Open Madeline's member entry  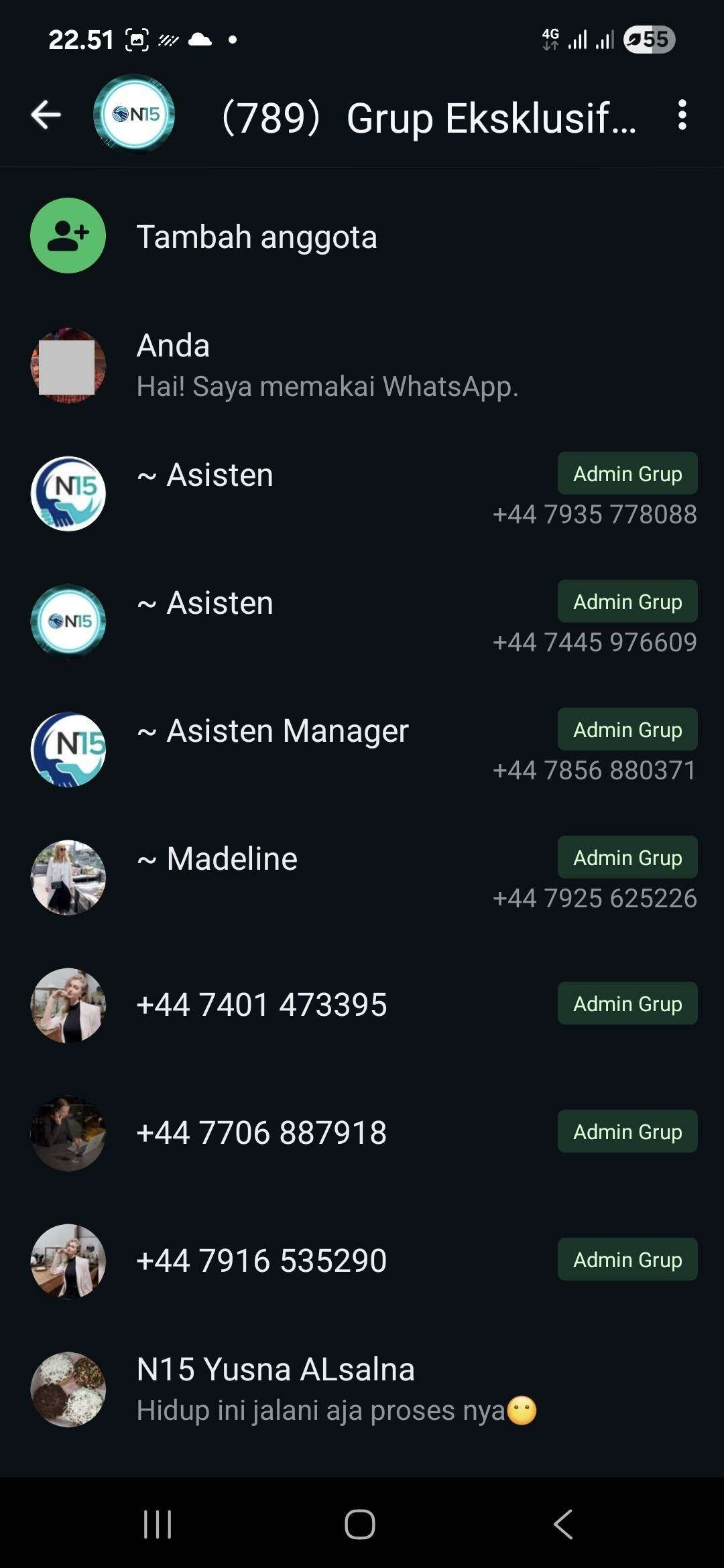click(x=362, y=878)
